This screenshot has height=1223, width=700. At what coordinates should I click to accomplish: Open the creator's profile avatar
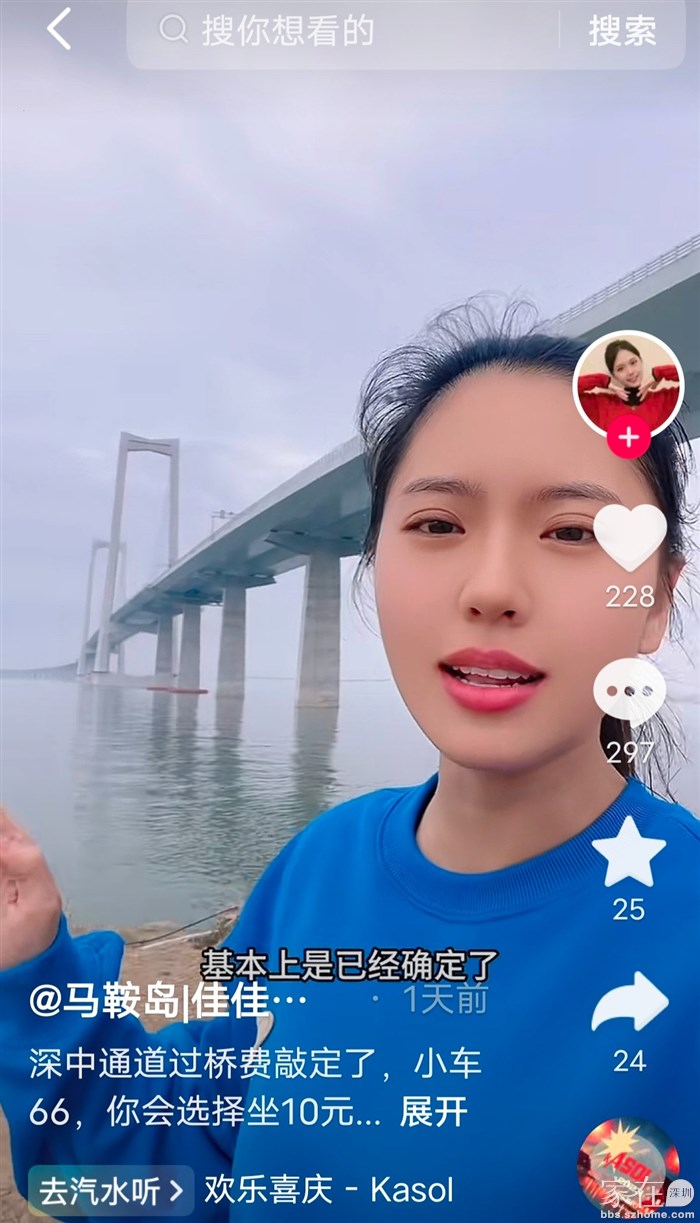click(628, 383)
